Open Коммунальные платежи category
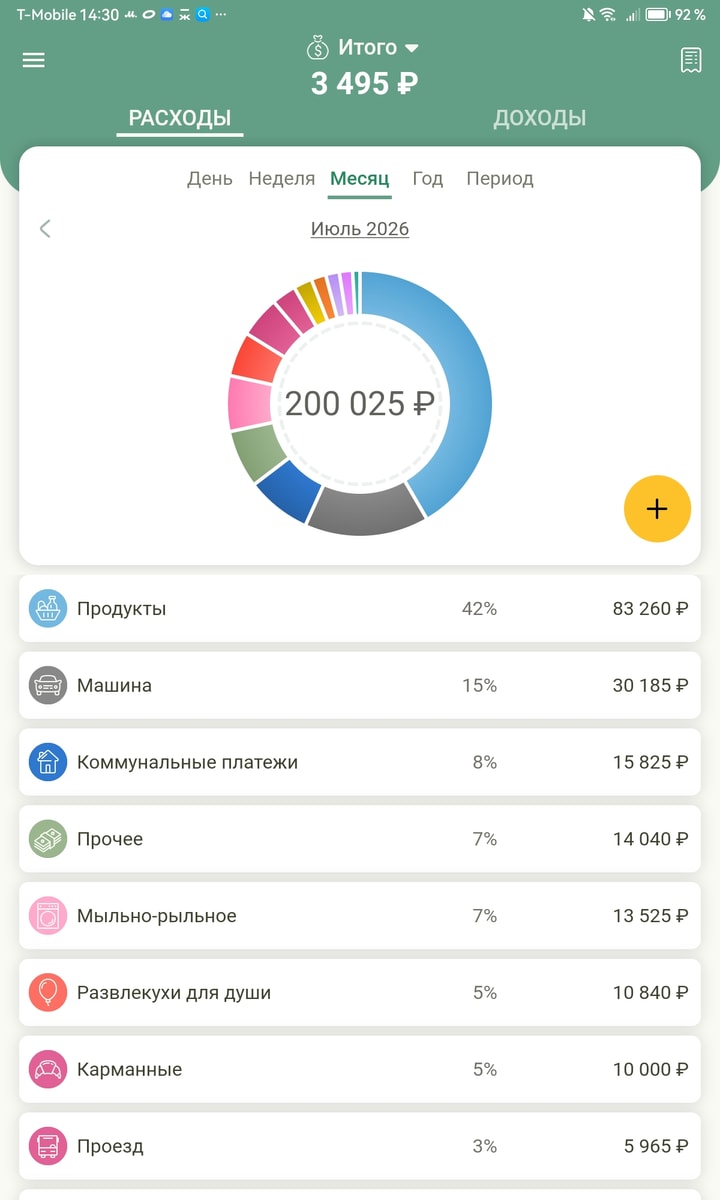 click(x=360, y=762)
